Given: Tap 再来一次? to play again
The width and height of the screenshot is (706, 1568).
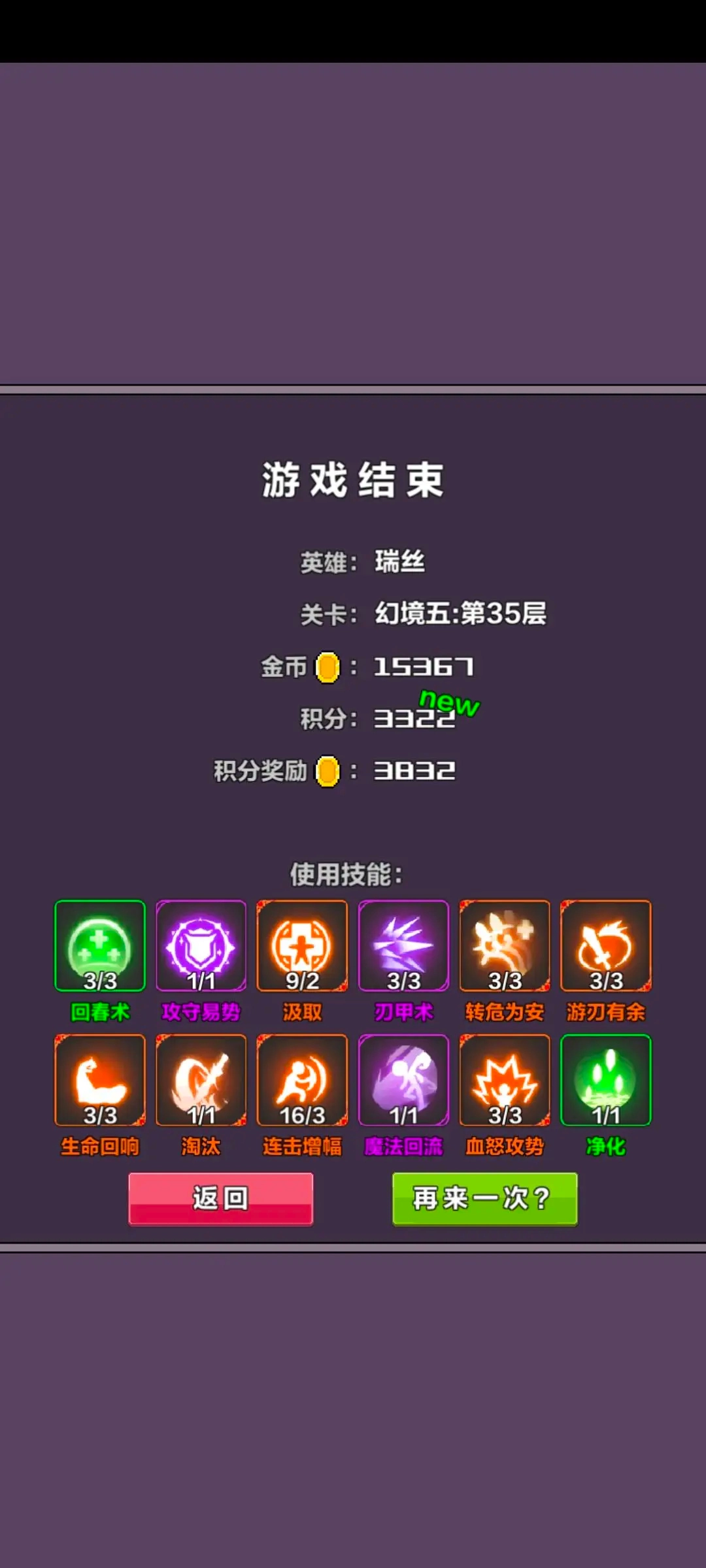Looking at the screenshot, I should tap(484, 1198).
